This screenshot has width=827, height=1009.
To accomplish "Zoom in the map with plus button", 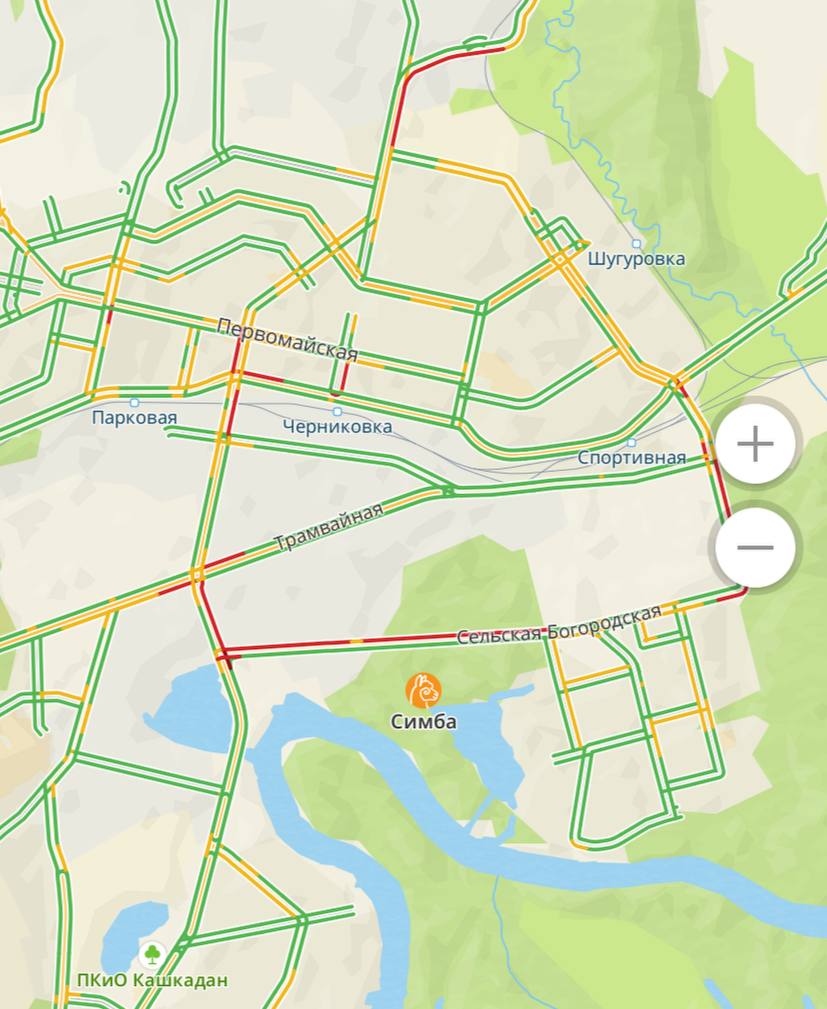I will (x=755, y=443).
